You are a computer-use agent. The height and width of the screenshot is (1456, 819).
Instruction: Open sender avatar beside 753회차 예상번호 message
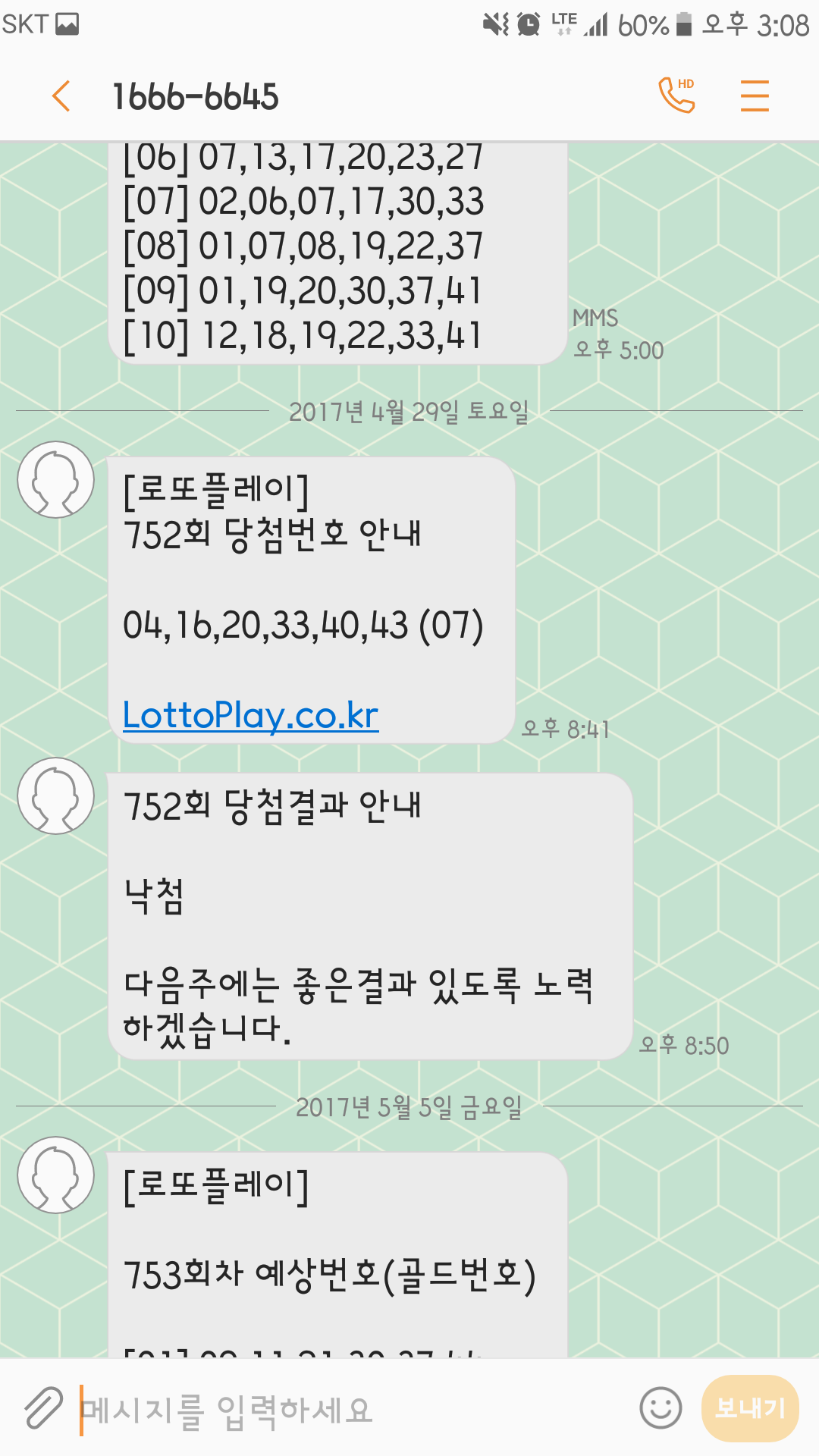click(x=56, y=1175)
